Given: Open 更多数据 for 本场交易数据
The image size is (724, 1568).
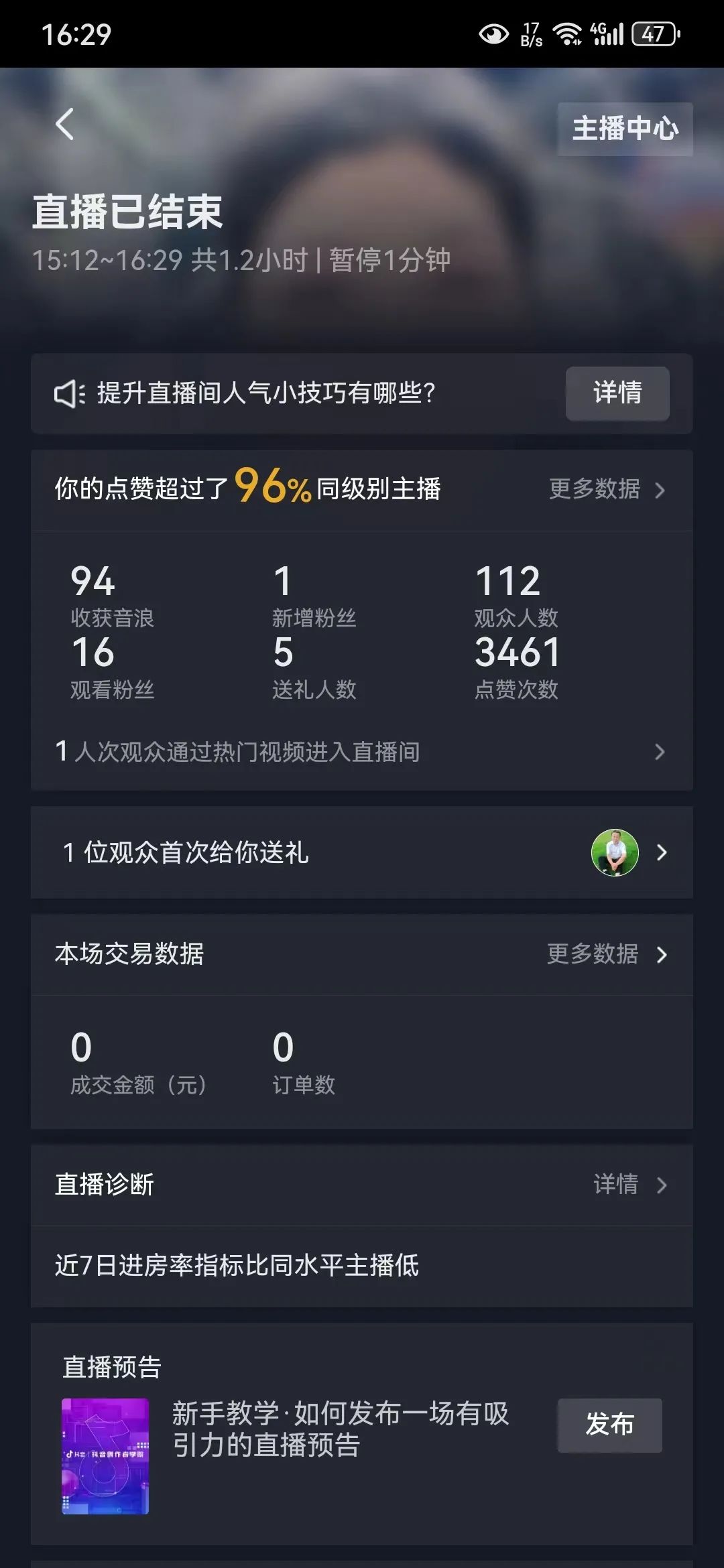Looking at the screenshot, I should click(606, 954).
